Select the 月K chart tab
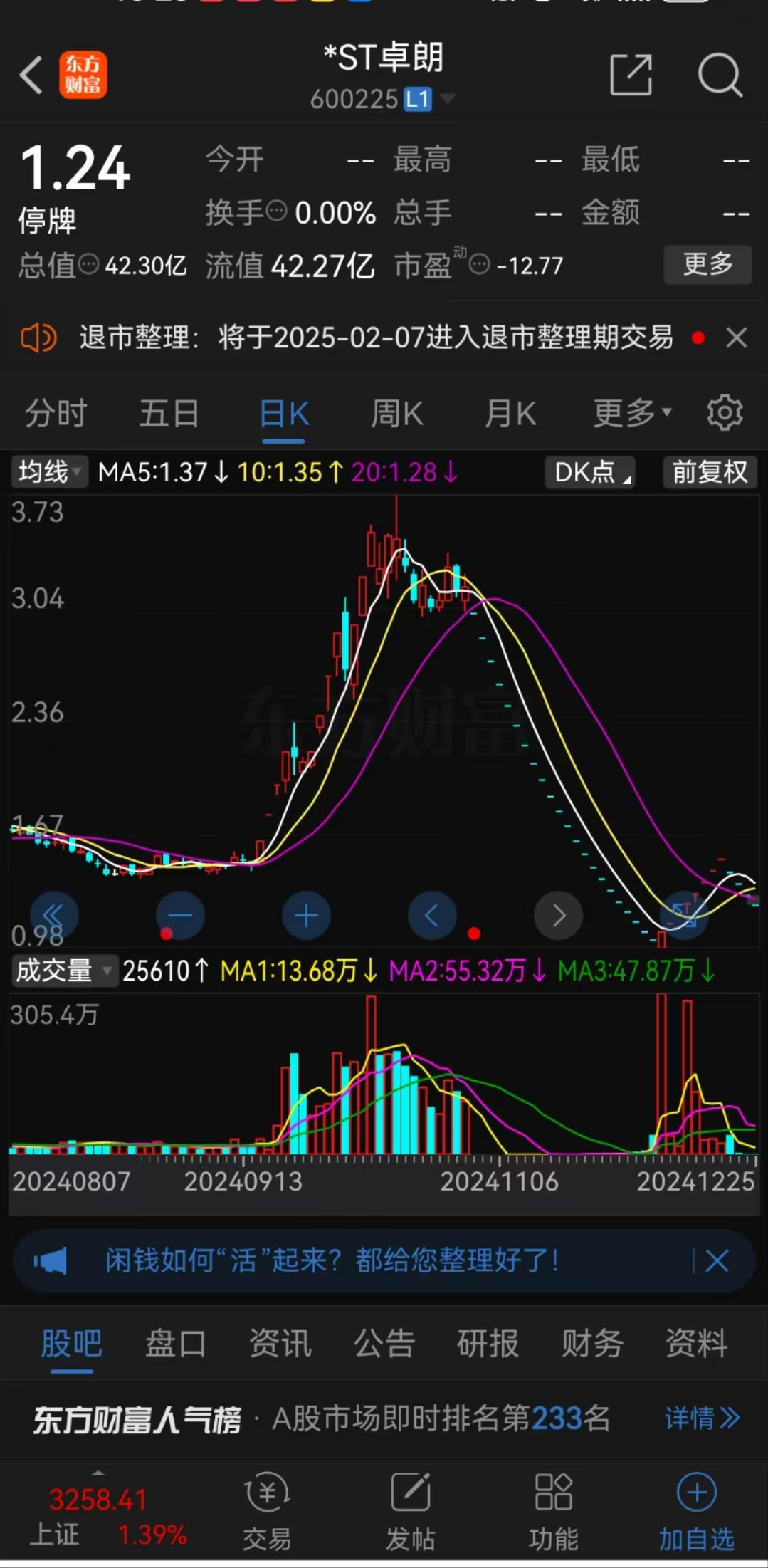 510,414
